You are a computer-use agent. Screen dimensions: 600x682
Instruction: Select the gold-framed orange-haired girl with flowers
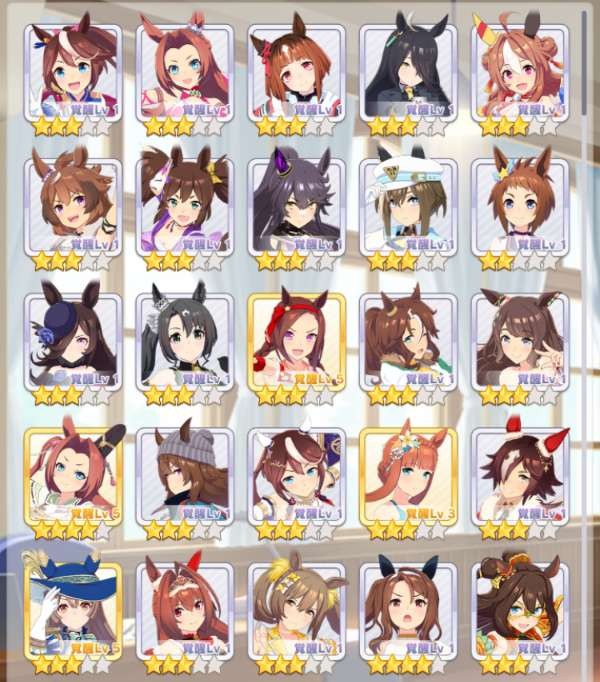pos(408,474)
